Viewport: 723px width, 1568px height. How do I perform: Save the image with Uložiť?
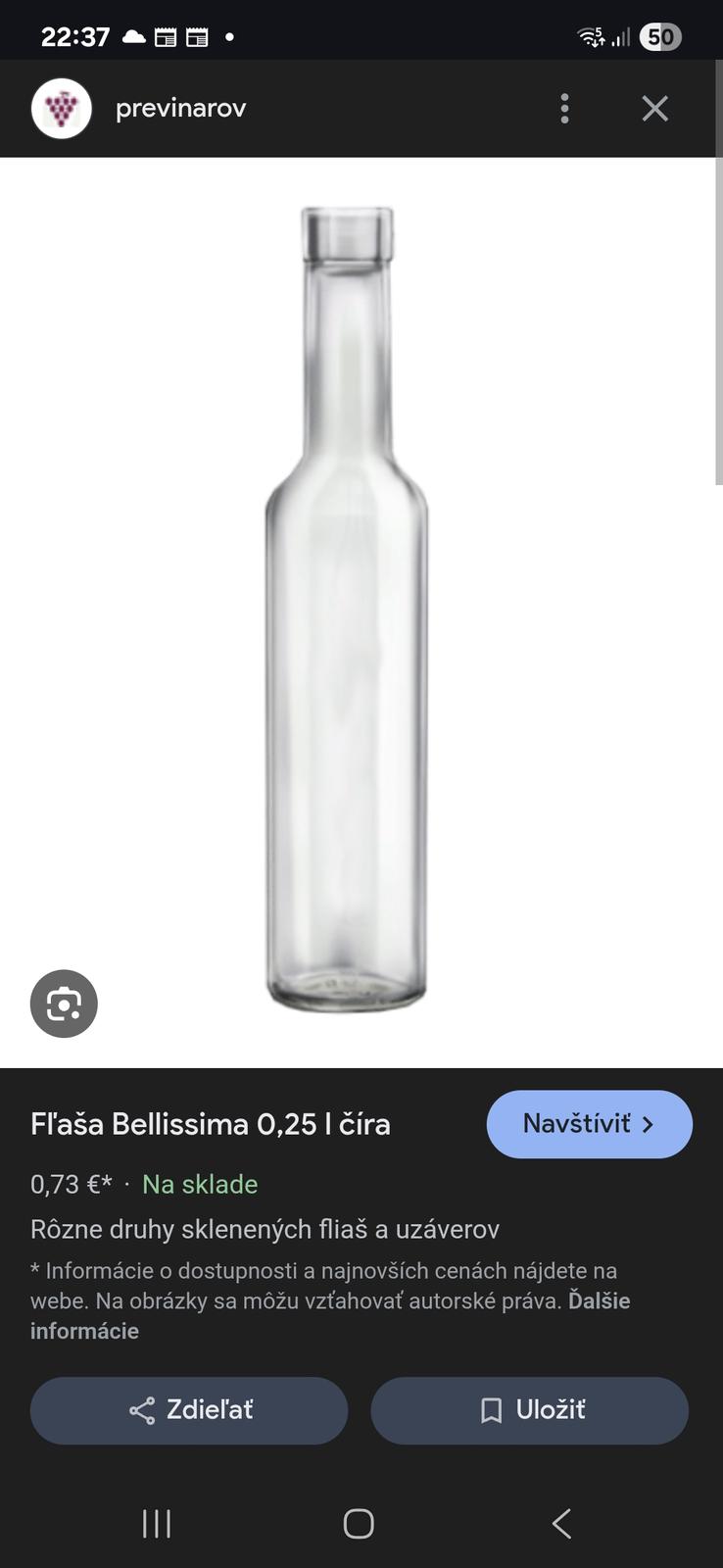pyautogui.click(x=529, y=1410)
